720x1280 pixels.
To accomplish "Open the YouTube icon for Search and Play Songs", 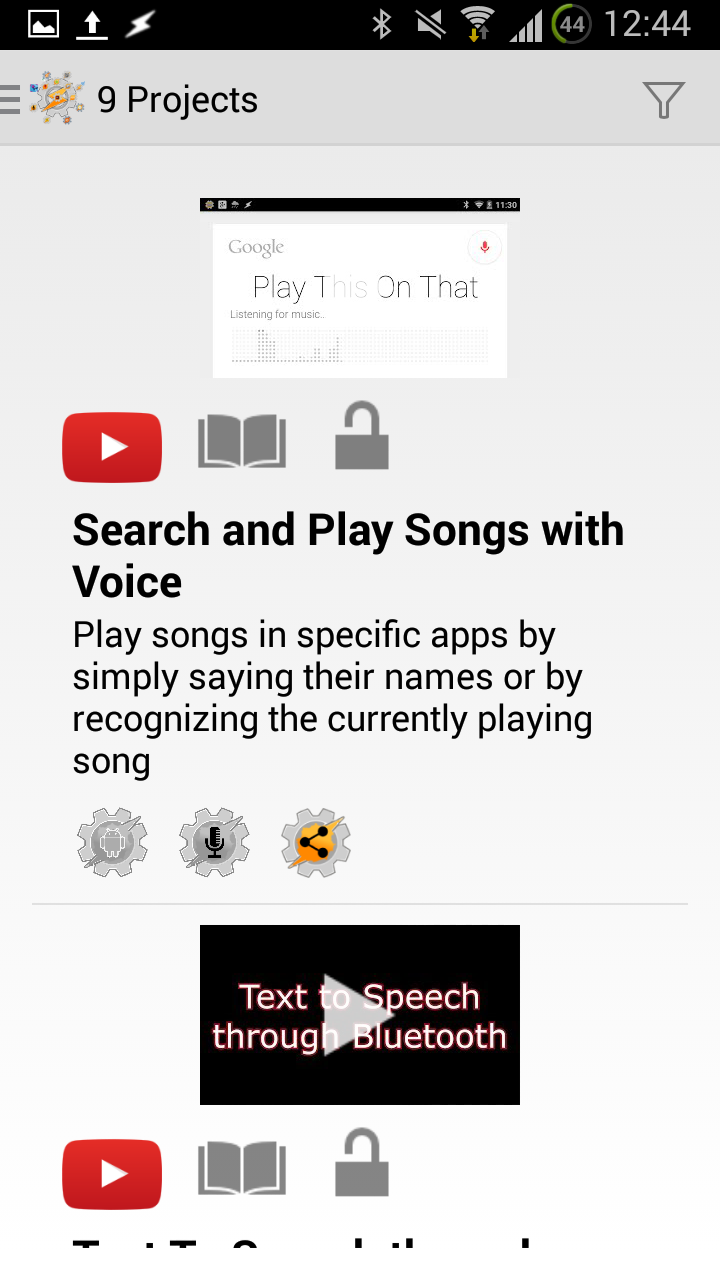I will [x=112, y=447].
